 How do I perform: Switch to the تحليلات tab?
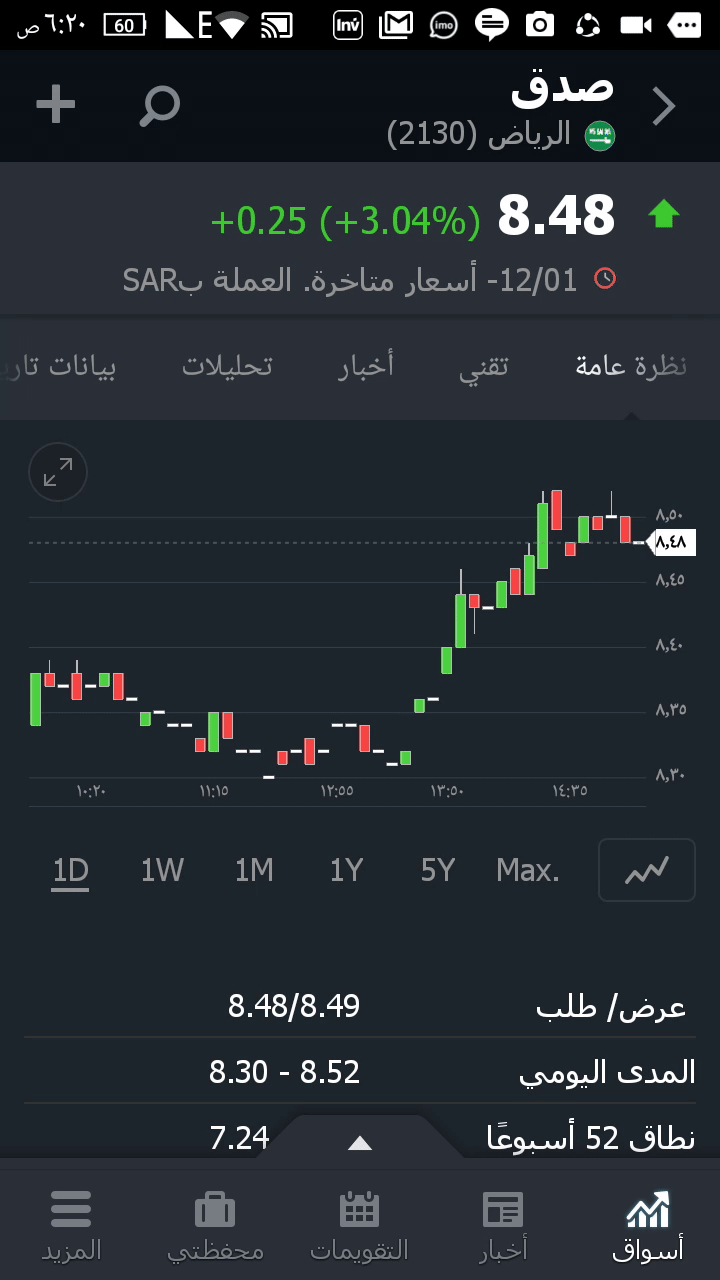[x=227, y=366]
